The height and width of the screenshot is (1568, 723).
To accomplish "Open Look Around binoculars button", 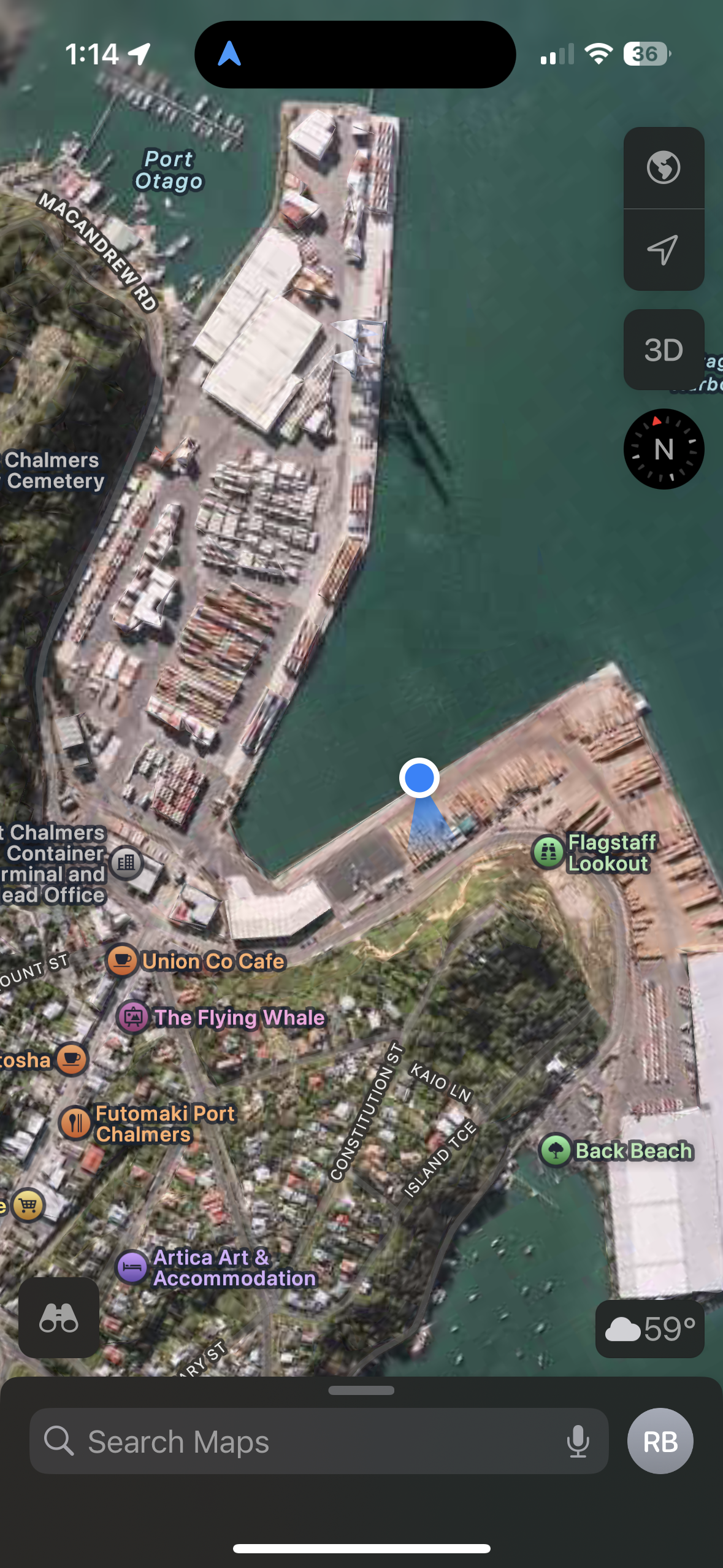I will coord(59,1317).
